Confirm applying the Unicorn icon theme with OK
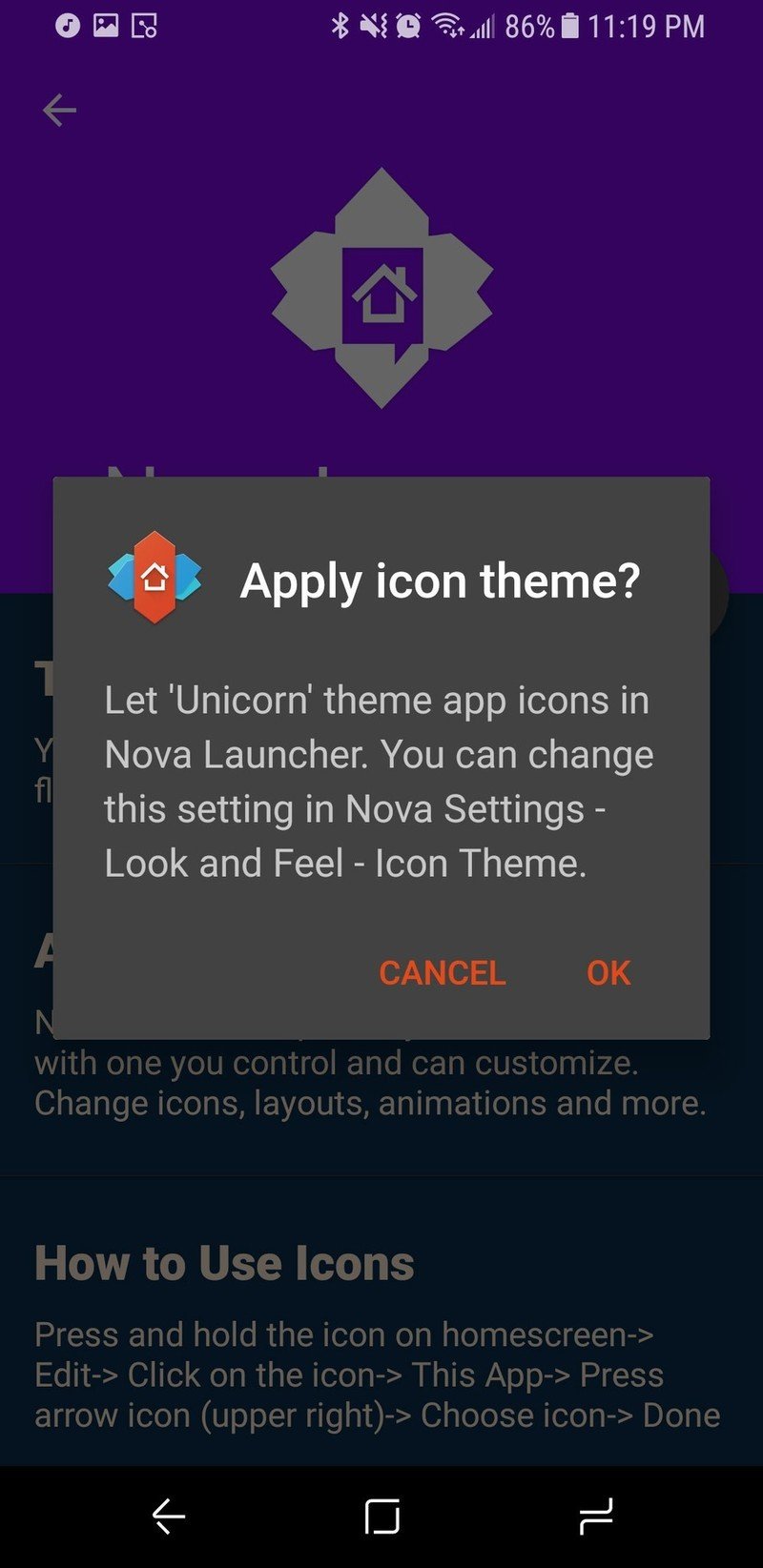The width and height of the screenshot is (763, 1568). 608,972
